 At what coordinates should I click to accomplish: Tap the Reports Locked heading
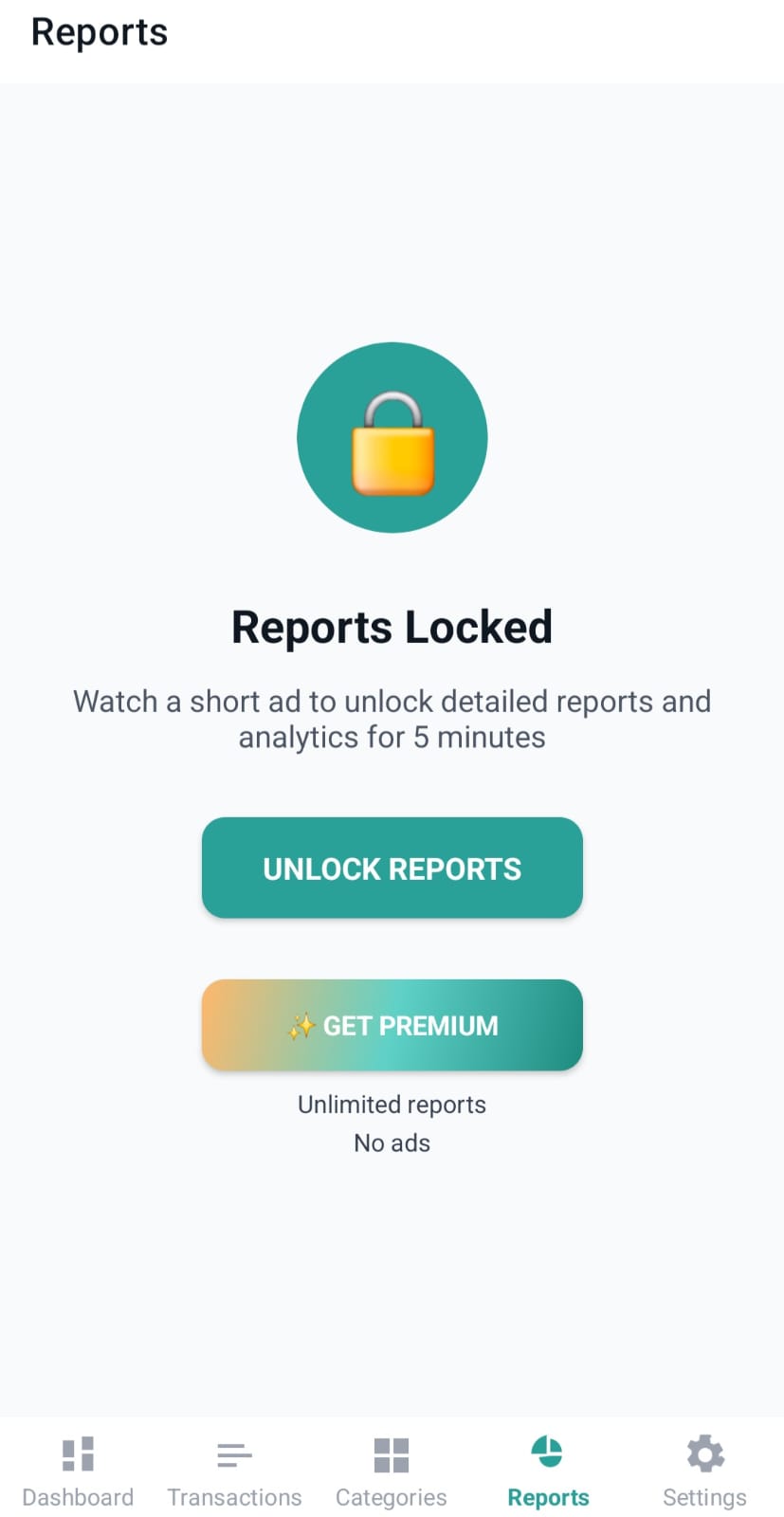pos(392,626)
